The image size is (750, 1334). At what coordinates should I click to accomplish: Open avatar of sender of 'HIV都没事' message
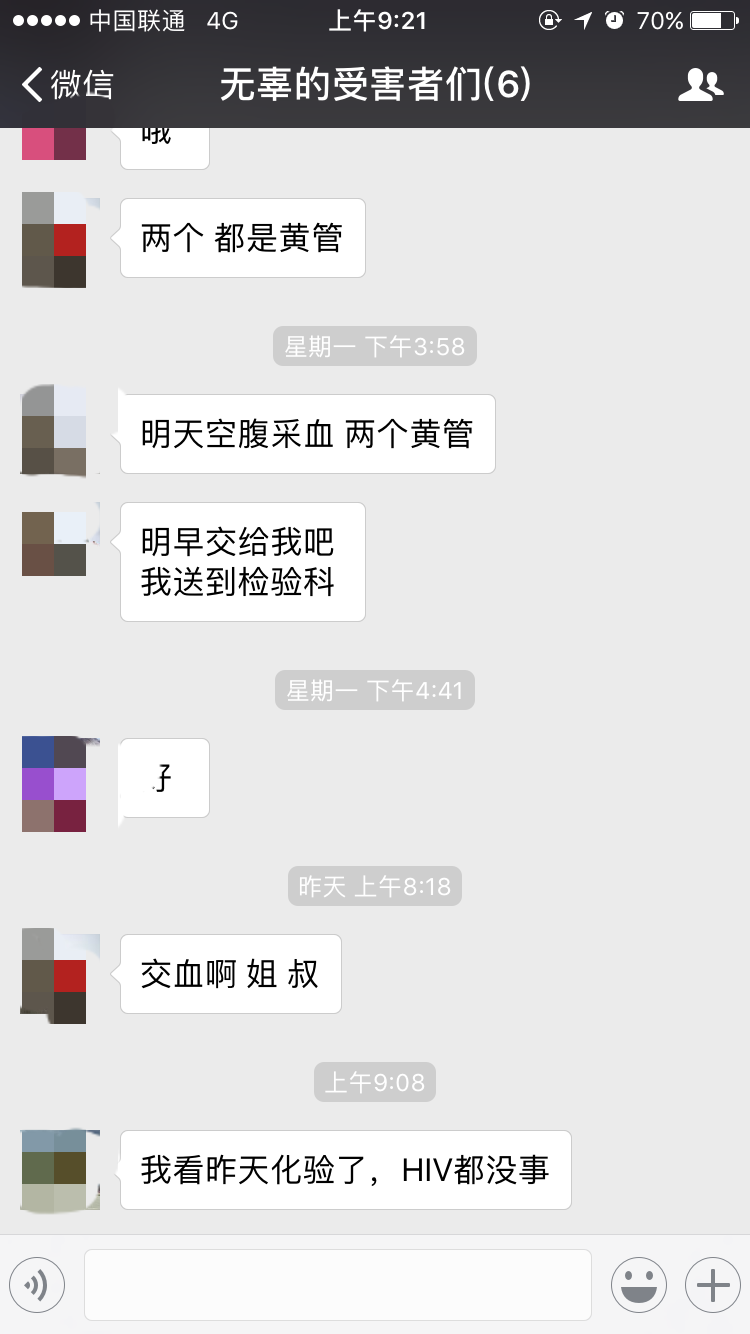[54, 1170]
